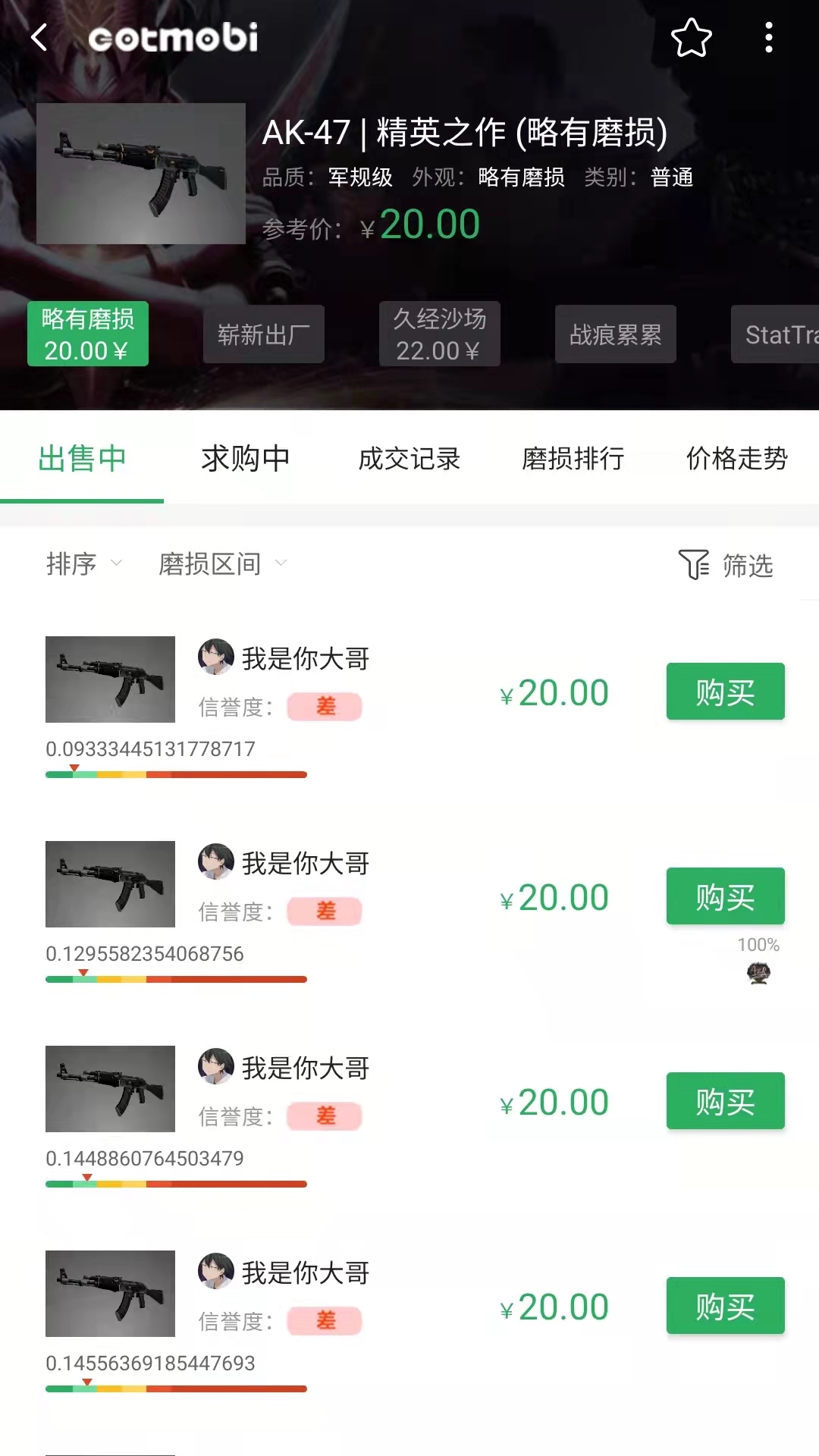Star this item as a favorite
819x1456 pixels.
coord(692,38)
